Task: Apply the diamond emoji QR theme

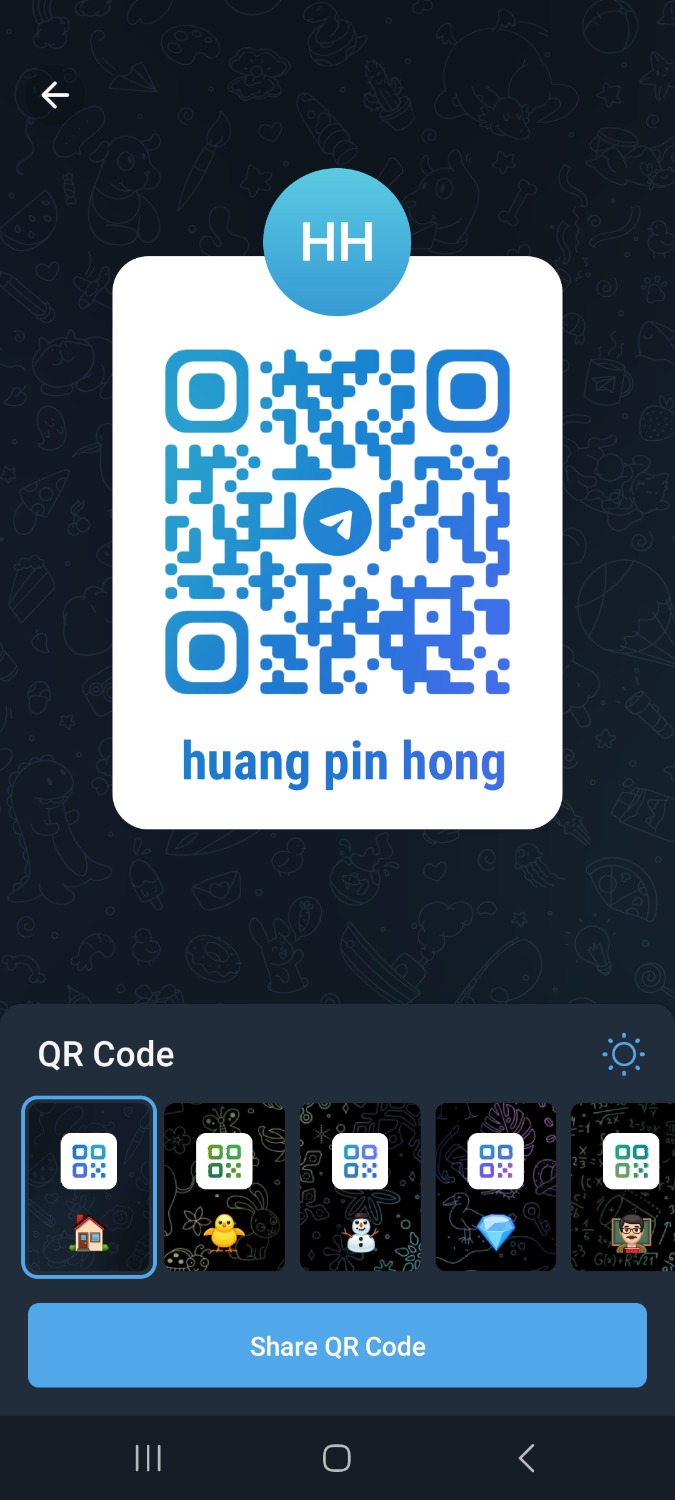Action: [495, 1187]
